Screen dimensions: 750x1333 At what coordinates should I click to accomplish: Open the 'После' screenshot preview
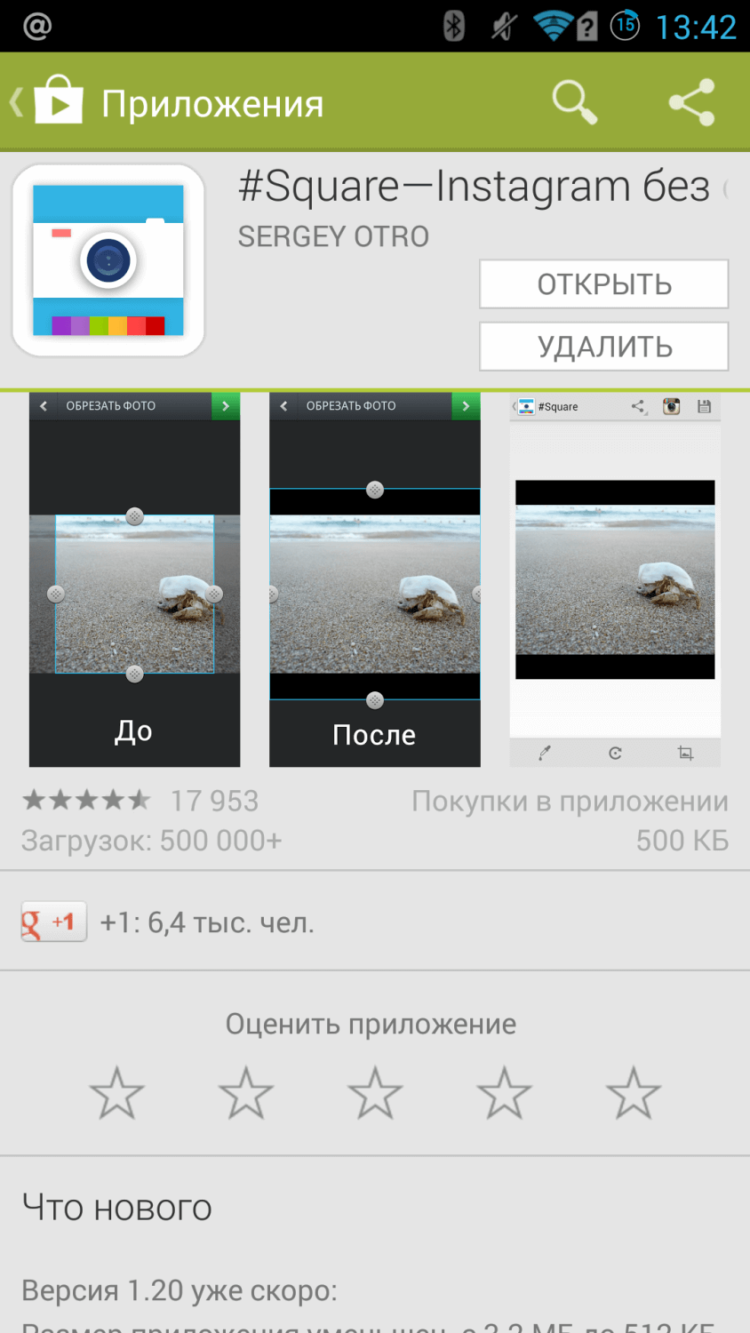(375, 580)
